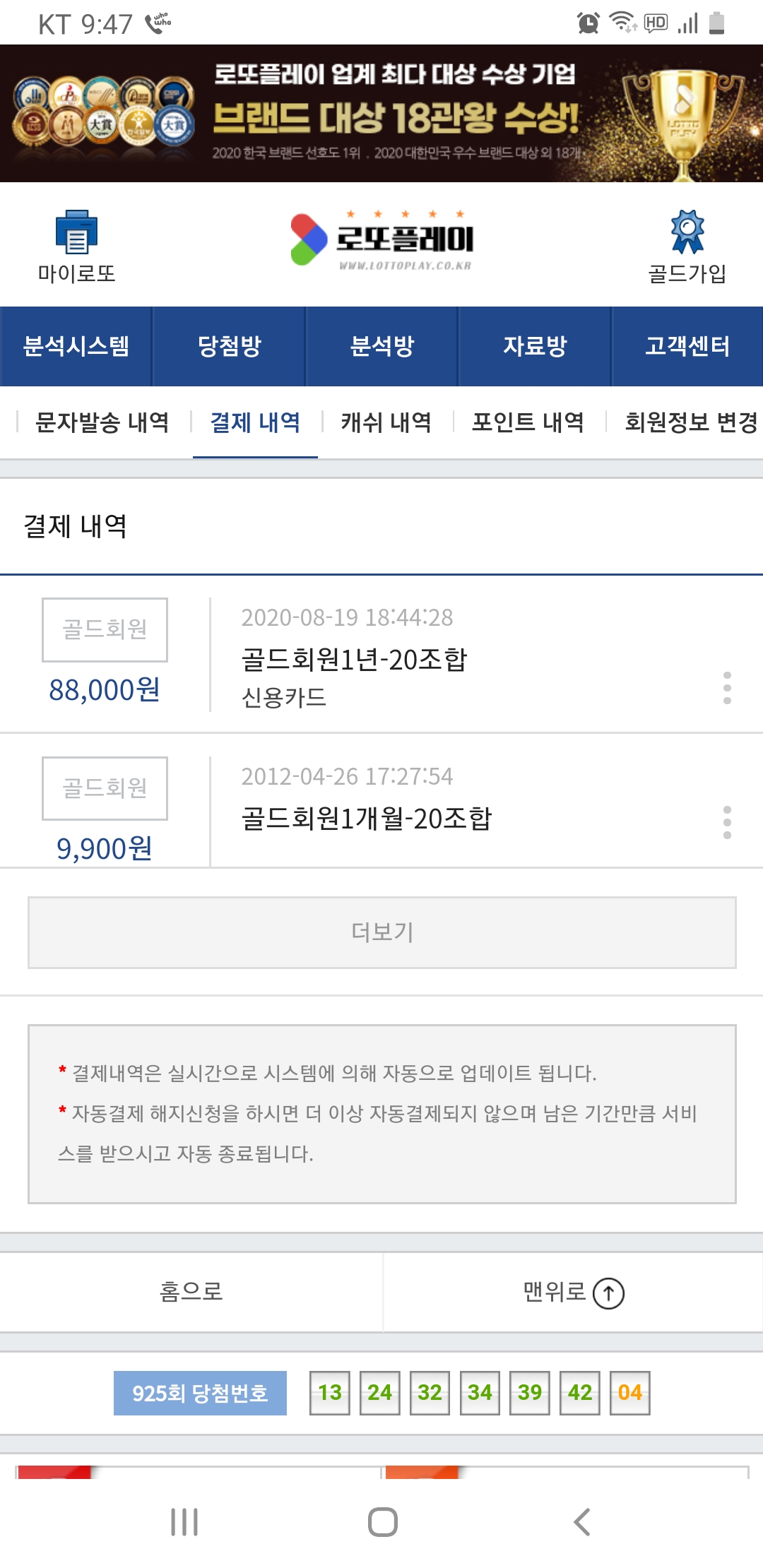Show 포인트 내역 tab
Viewport: 763px width, 1568px height.
click(x=528, y=422)
